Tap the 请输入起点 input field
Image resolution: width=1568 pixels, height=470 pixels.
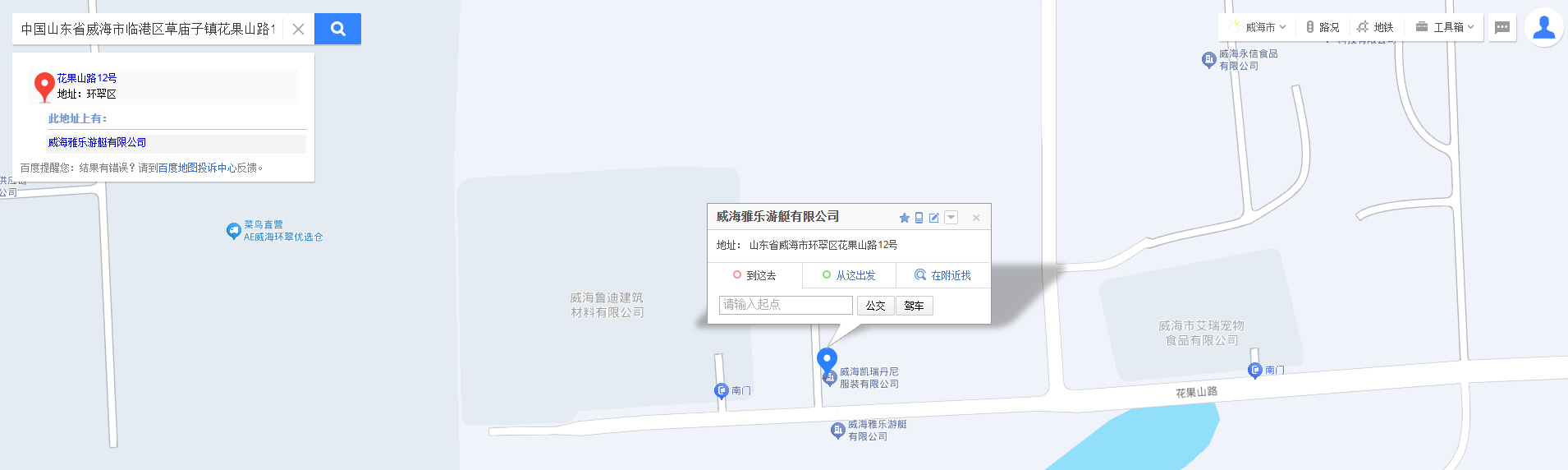click(x=786, y=305)
